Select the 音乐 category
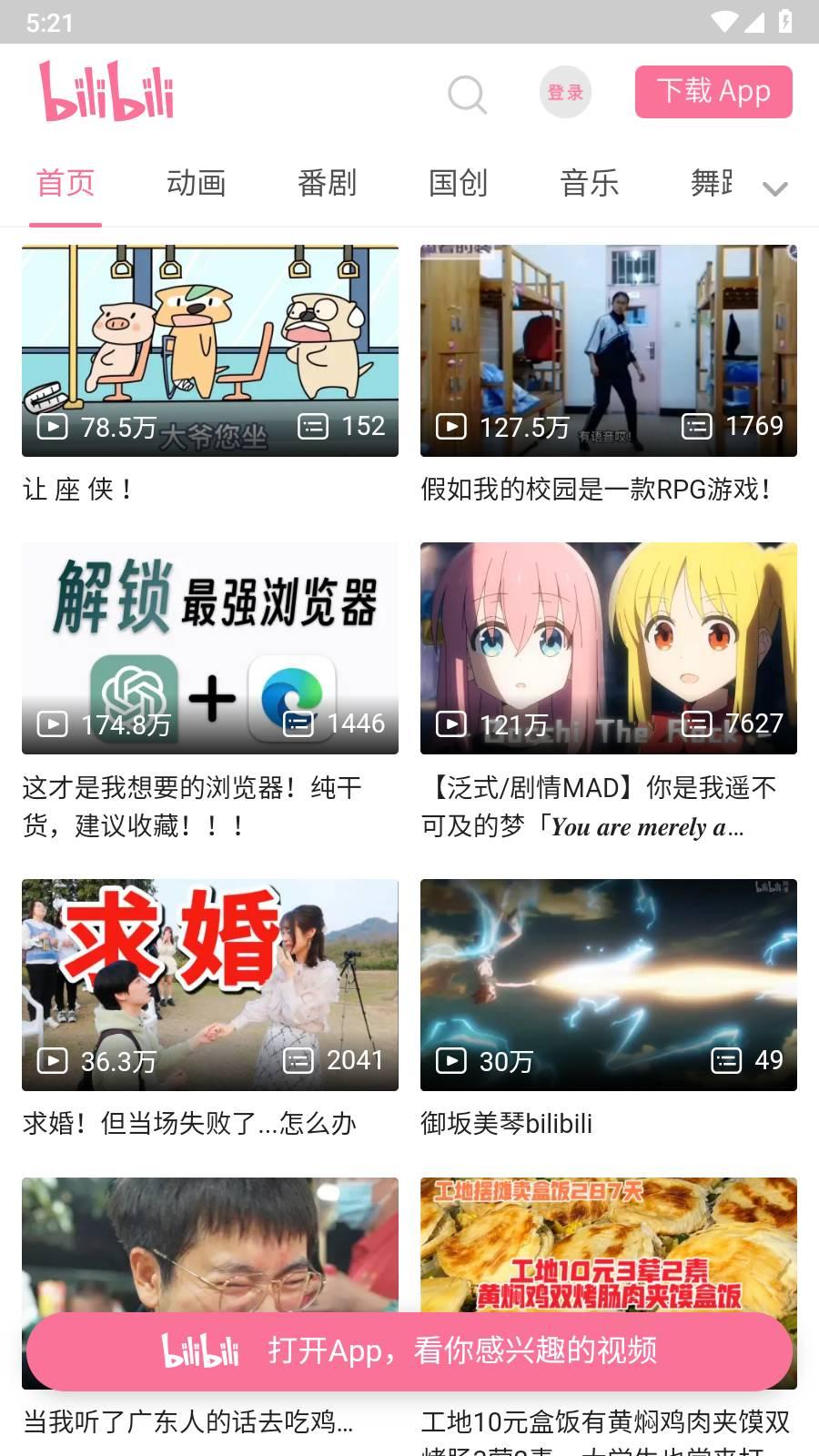The height and width of the screenshot is (1456, 819). (x=591, y=183)
